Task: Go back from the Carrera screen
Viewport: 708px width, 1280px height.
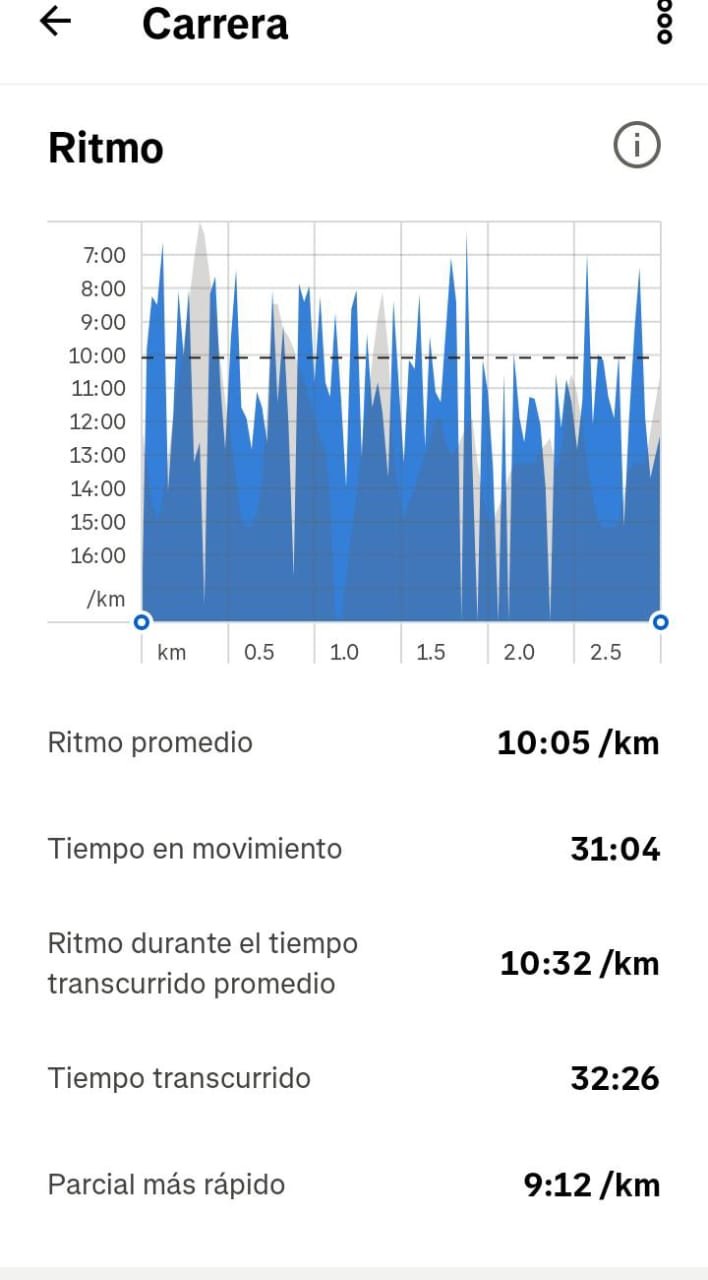Action: 56,22
